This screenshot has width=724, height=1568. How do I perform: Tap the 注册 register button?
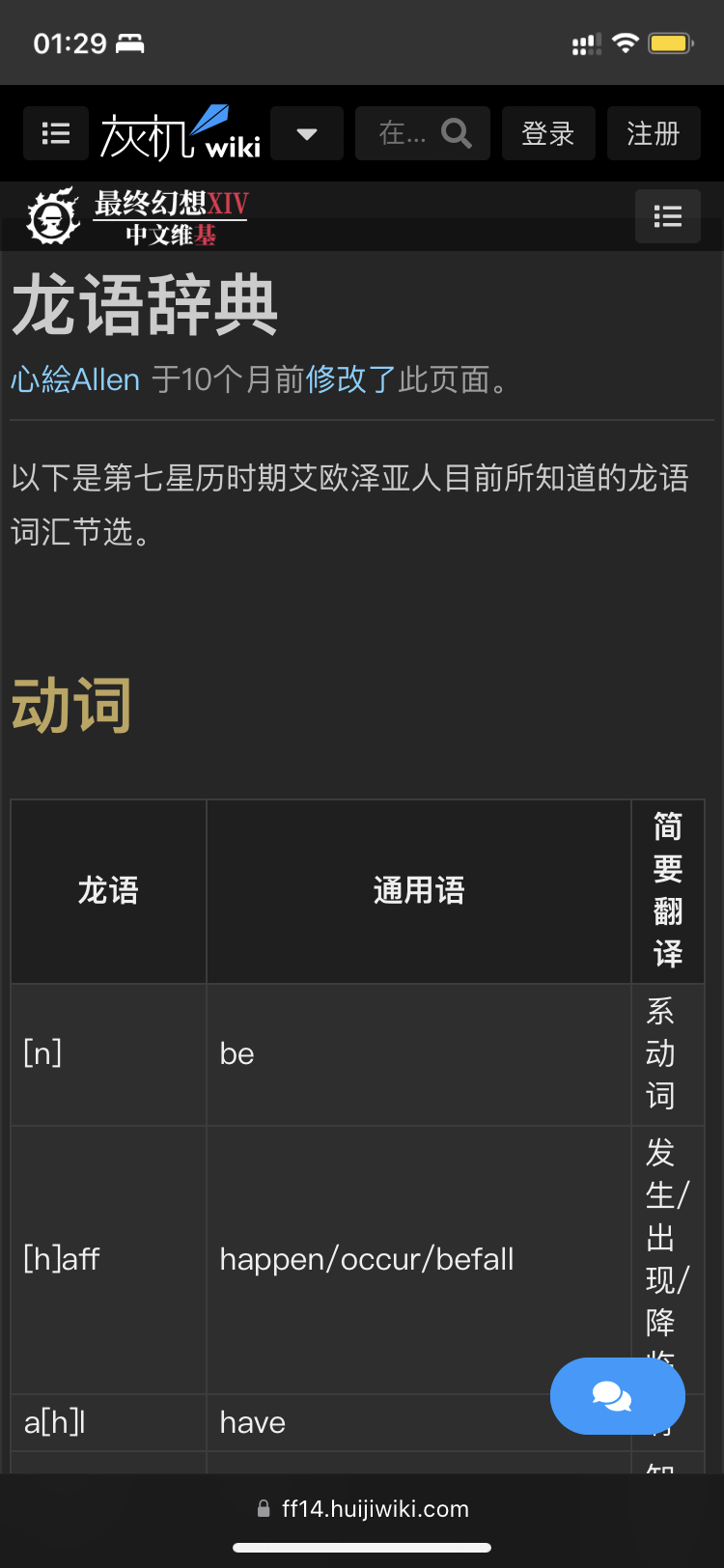pos(654,133)
